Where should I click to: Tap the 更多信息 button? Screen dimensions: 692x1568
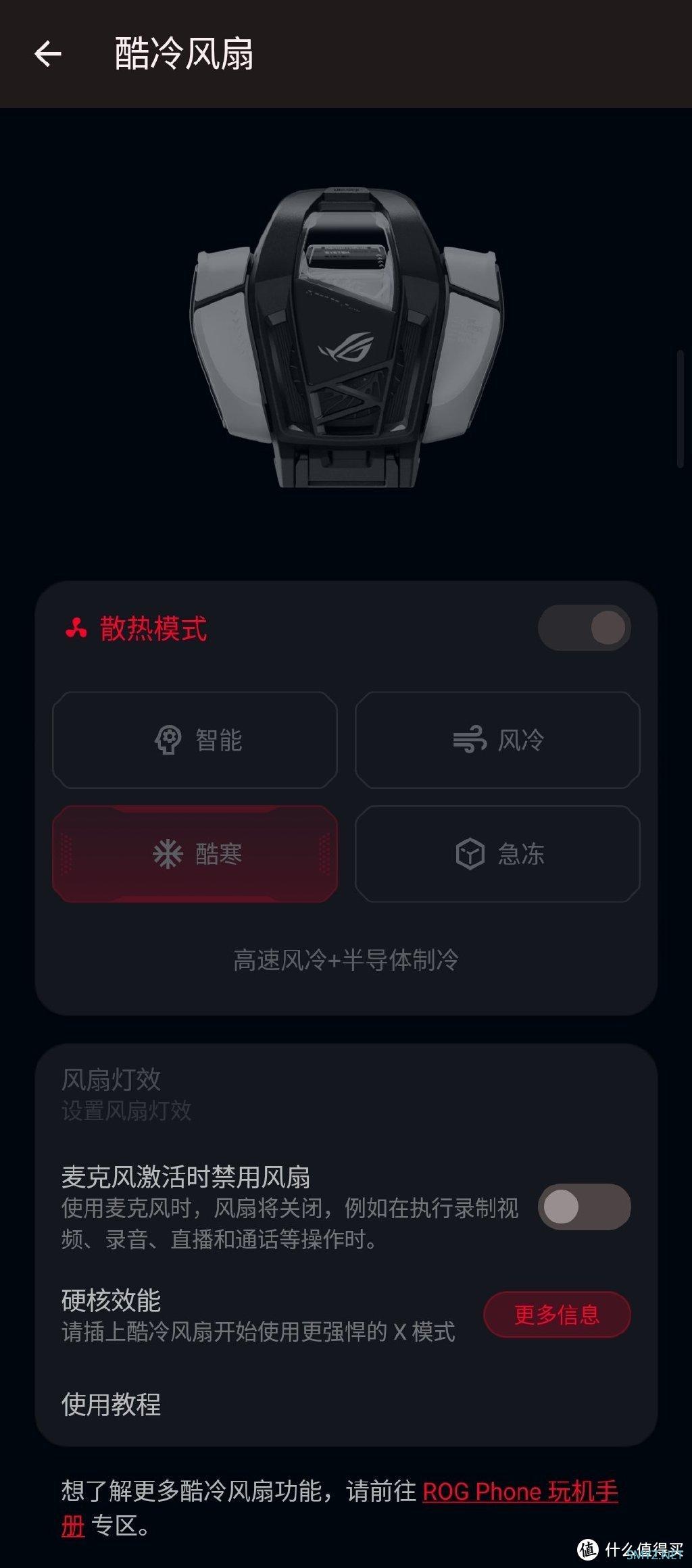[557, 1315]
